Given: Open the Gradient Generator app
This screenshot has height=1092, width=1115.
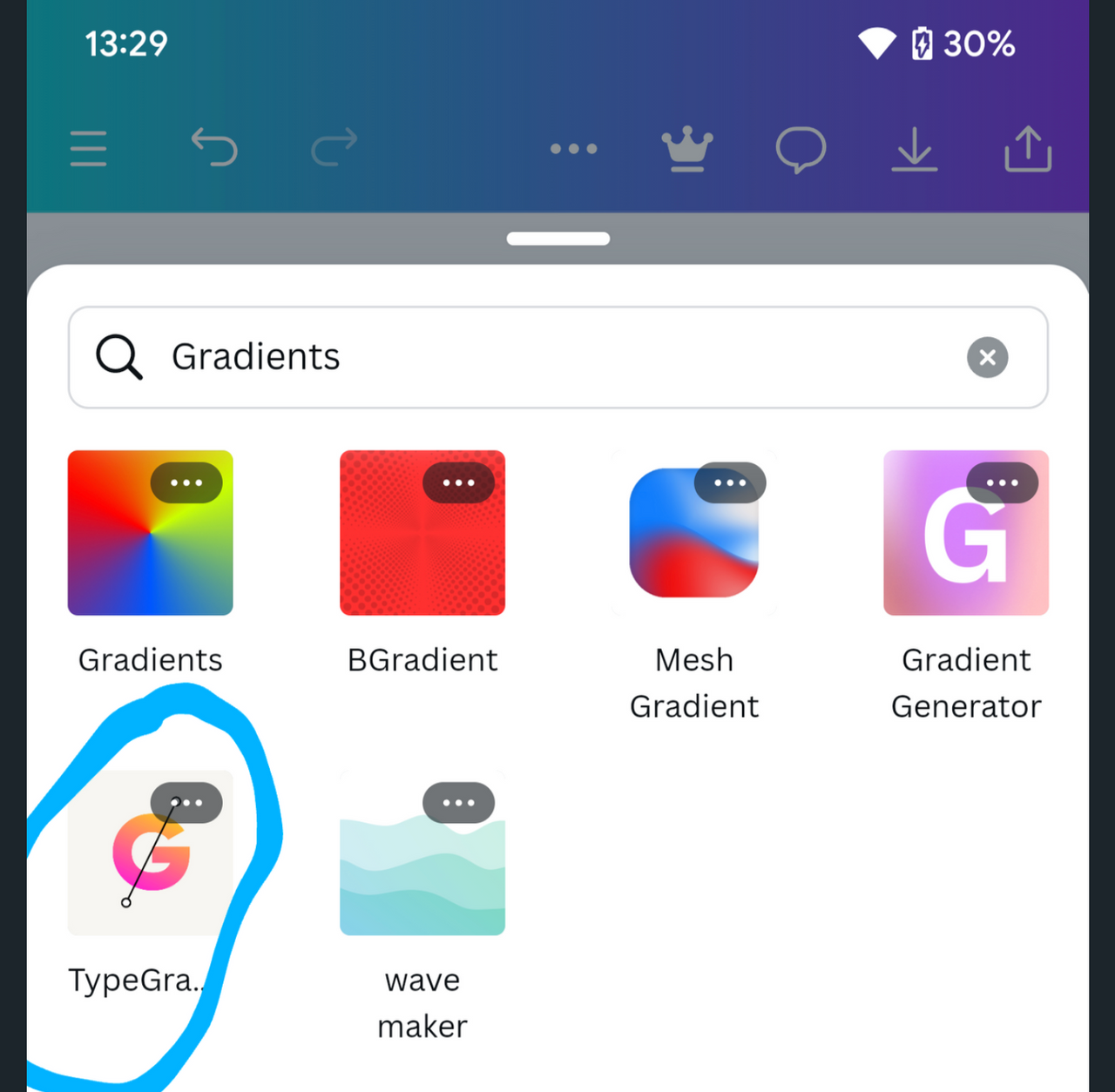Looking at the screenshot, I should tap(965, 549).
